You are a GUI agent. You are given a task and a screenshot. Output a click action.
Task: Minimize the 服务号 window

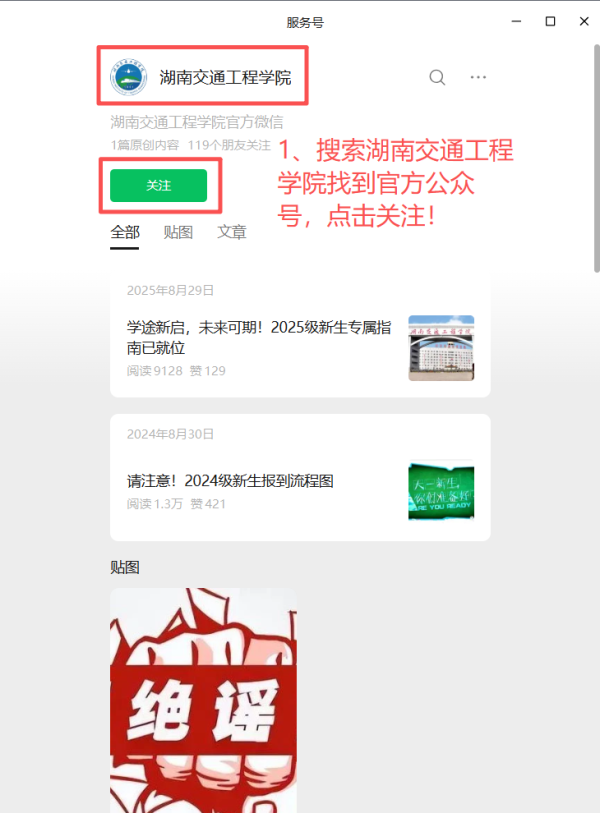tap(517, 21)
